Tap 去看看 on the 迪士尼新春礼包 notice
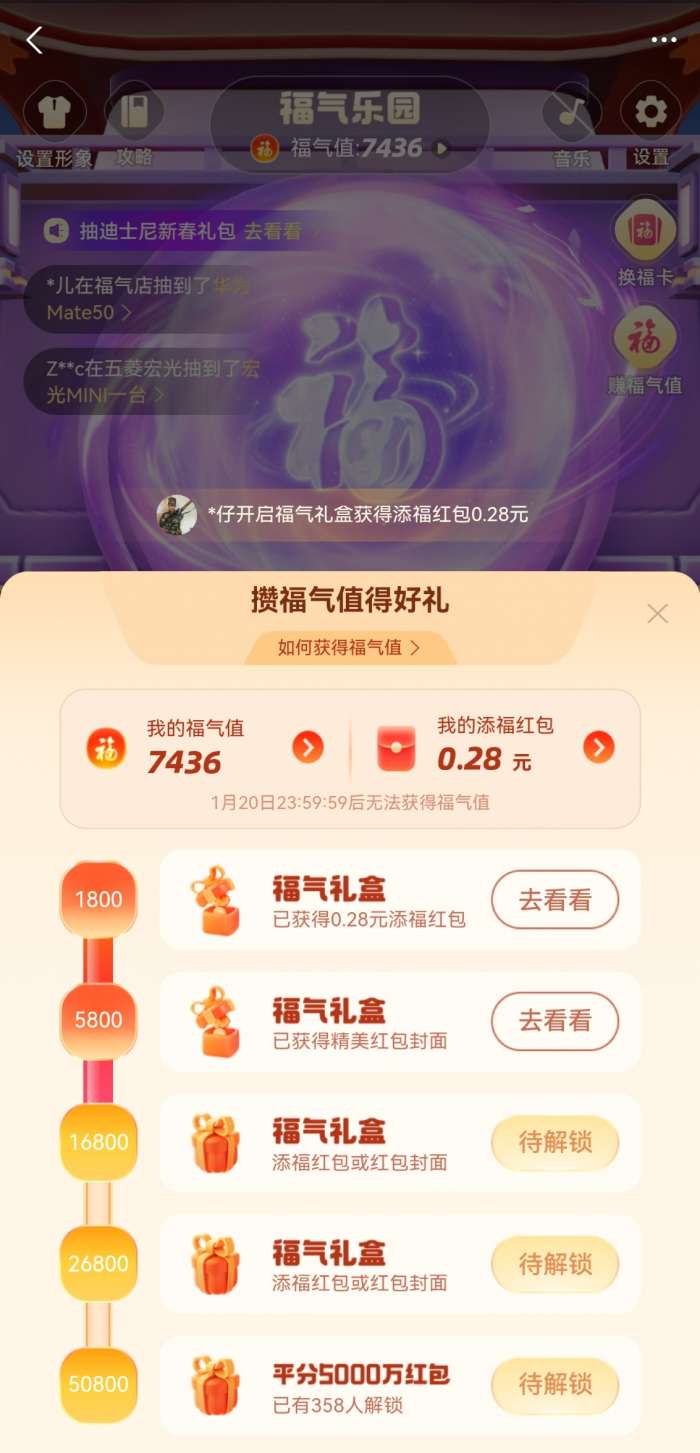Viewport: 700px width, 1453px height. 273,231
